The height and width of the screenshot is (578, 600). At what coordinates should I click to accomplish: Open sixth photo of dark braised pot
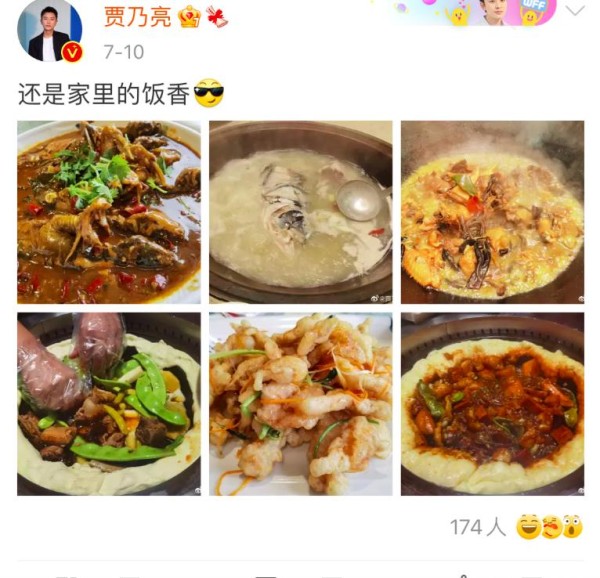coord(492,404)
